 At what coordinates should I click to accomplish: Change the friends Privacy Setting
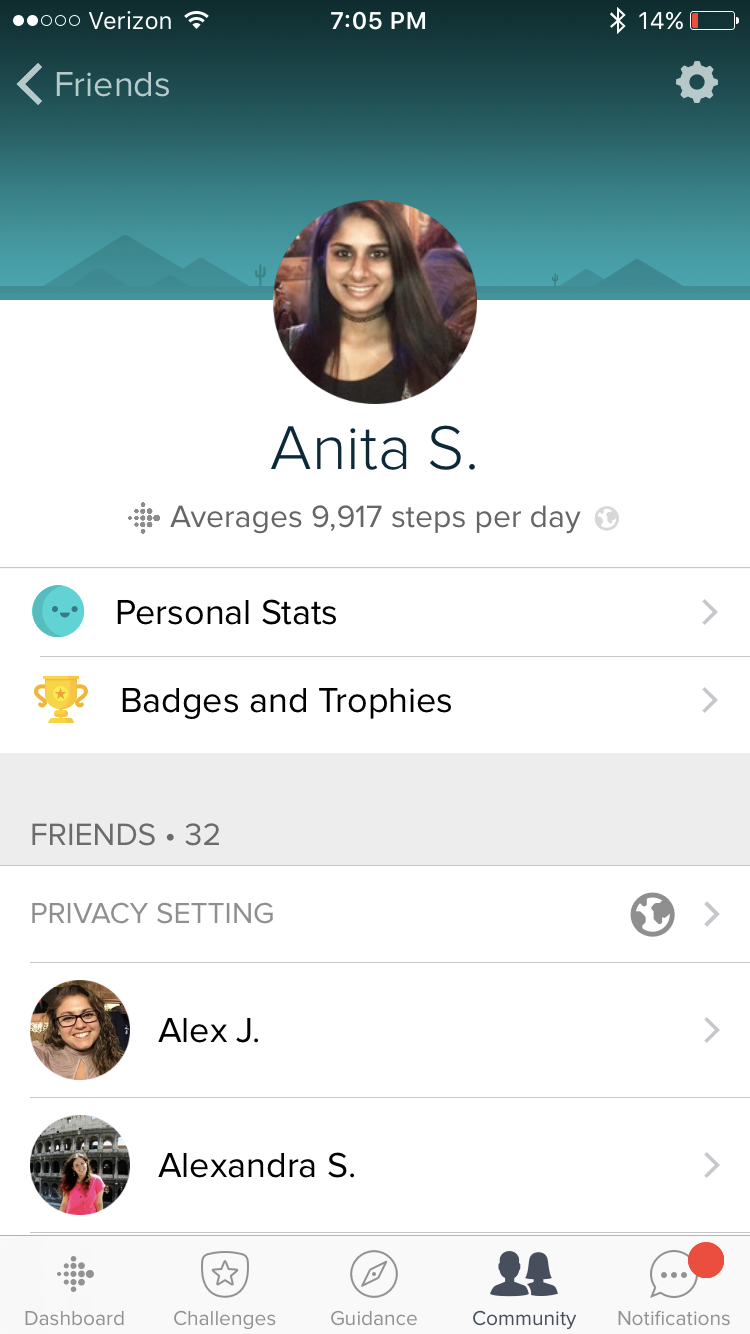click(375, 914)
